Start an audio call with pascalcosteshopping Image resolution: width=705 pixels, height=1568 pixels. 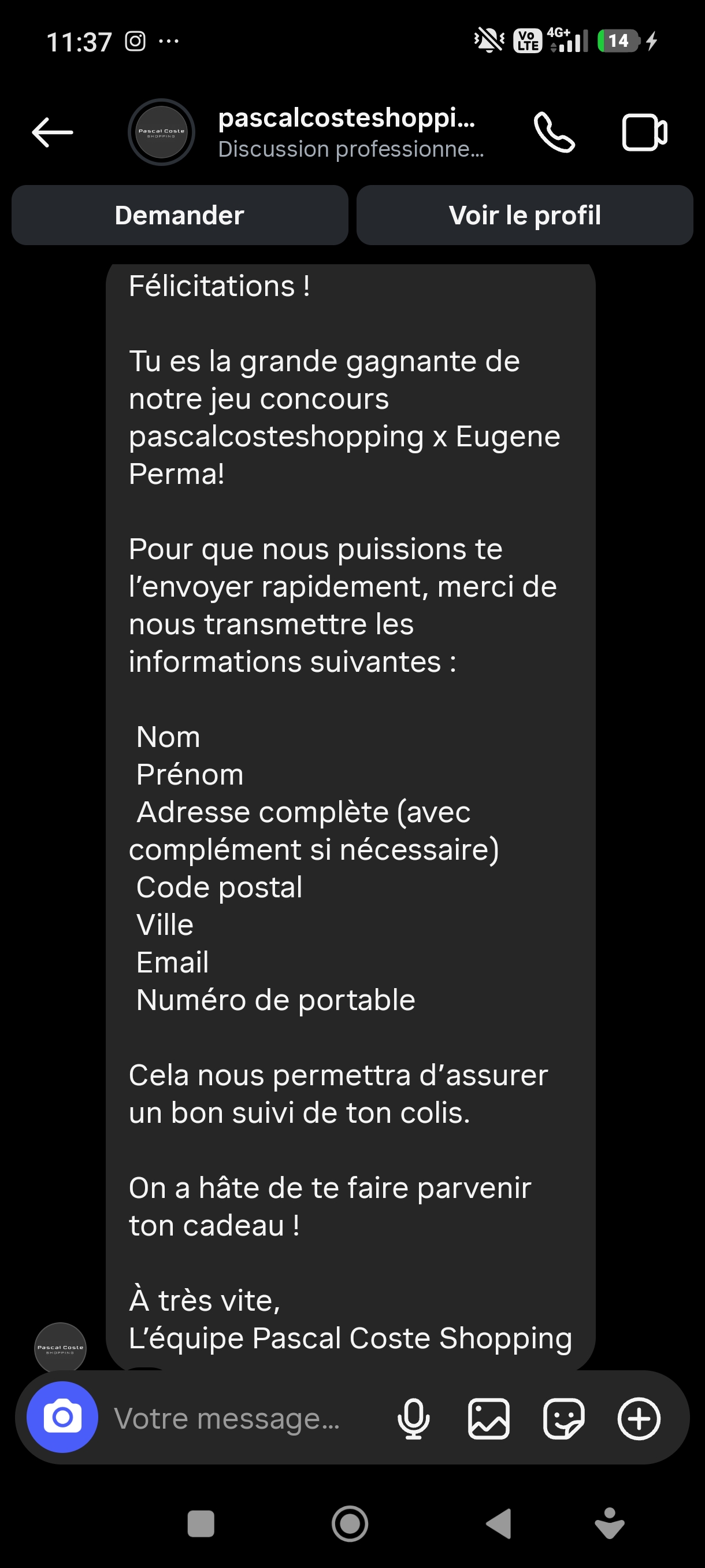tap(554, 132)
